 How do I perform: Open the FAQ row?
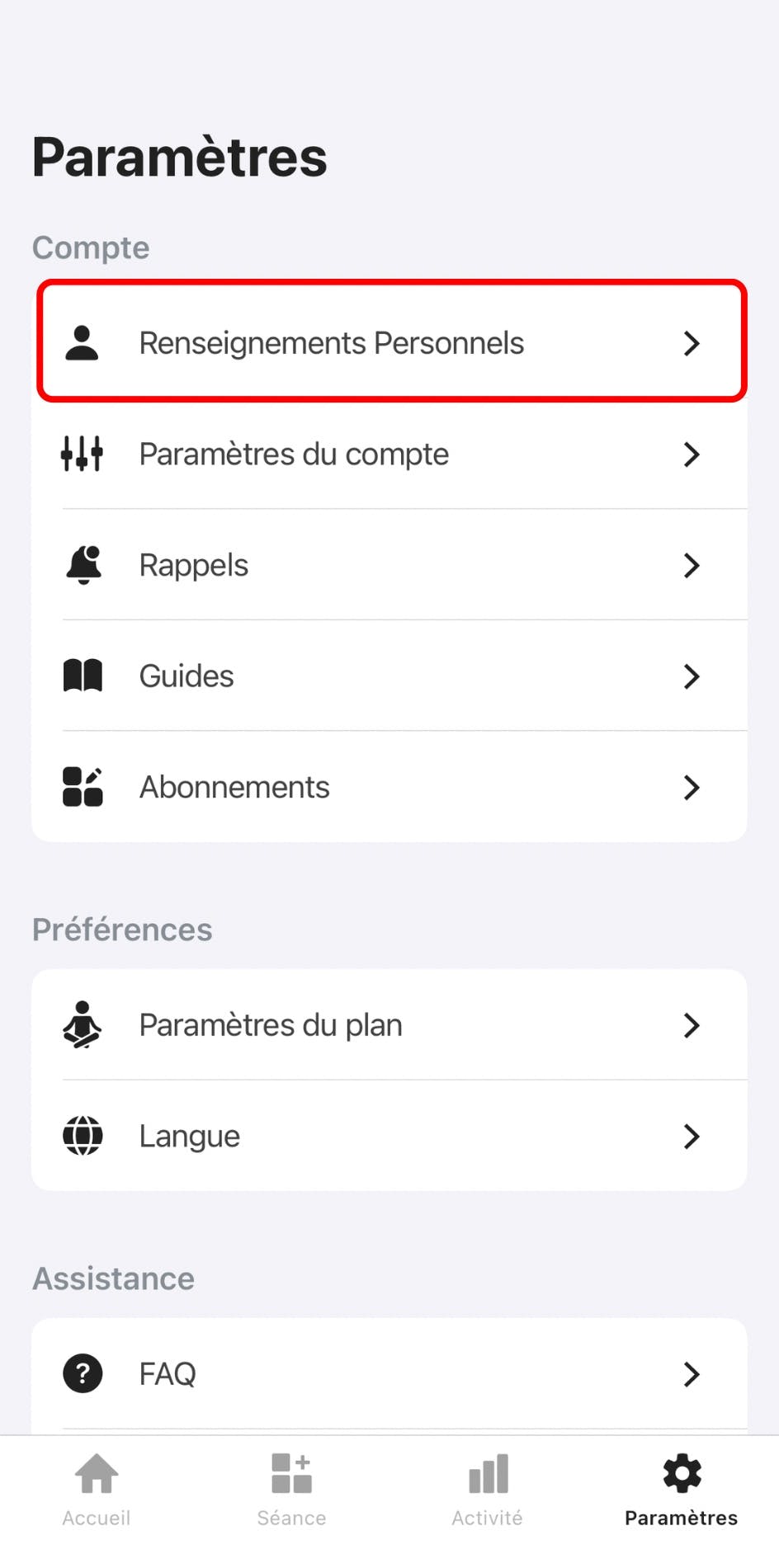(389, 1373)
